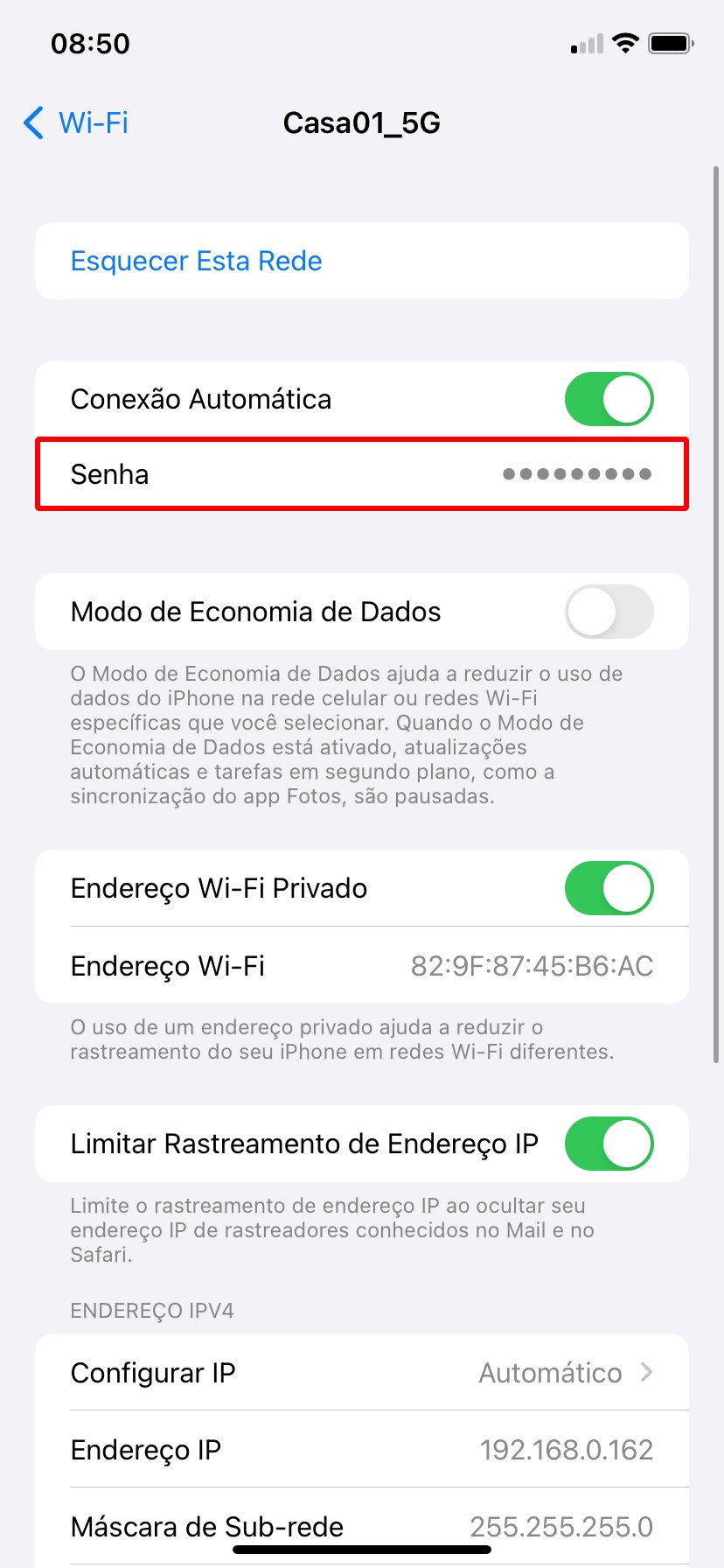
Task: Enable Modo de Economia de Dados
Action: pyautogui.click(x=609, y=612)
